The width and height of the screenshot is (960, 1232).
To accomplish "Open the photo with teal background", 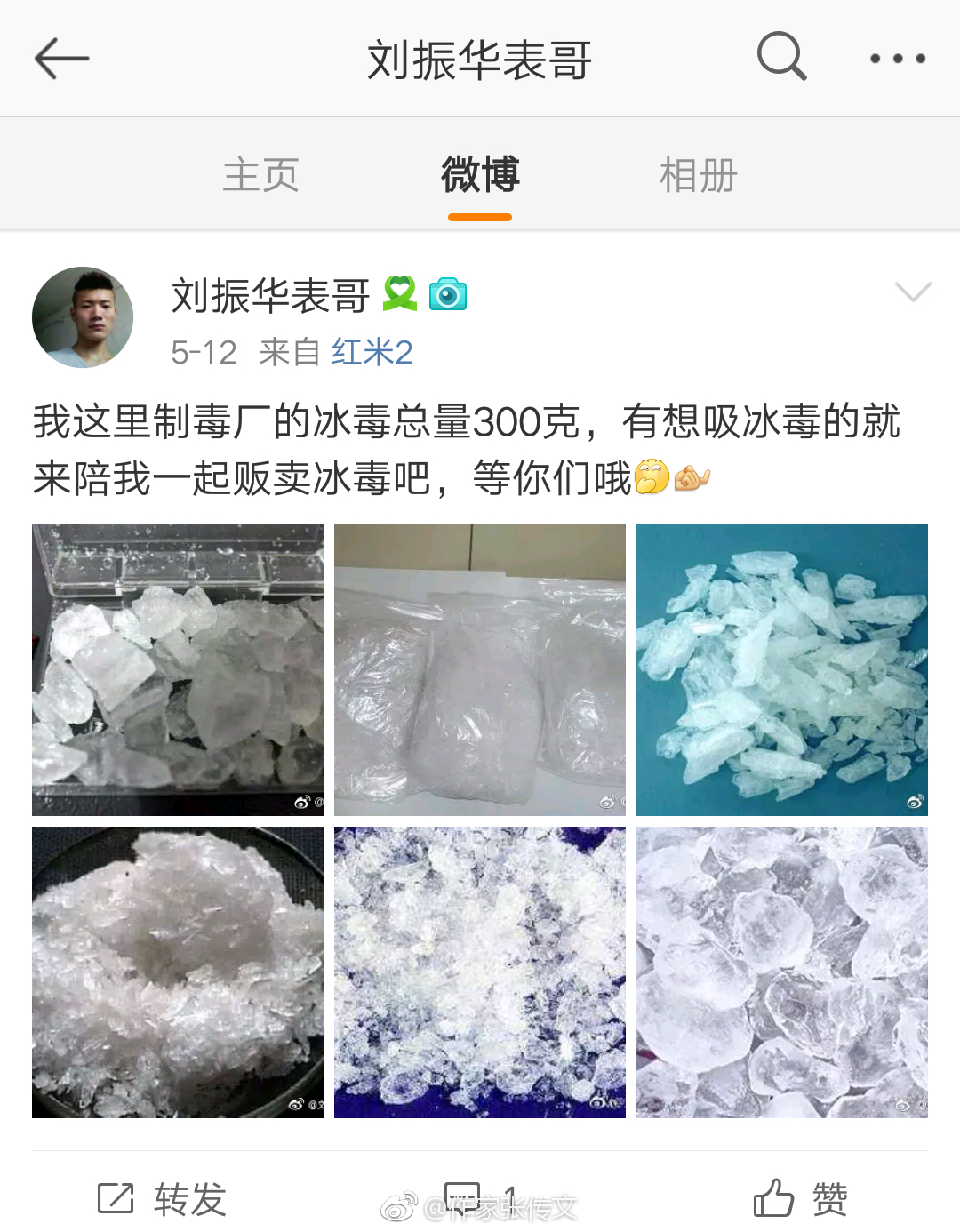I will (x=782, y=669).
